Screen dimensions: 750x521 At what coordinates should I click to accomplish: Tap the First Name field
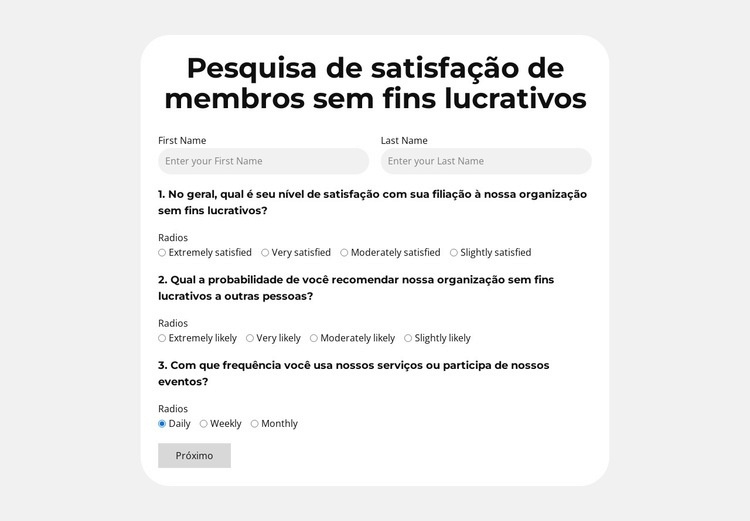click(263, 161)
